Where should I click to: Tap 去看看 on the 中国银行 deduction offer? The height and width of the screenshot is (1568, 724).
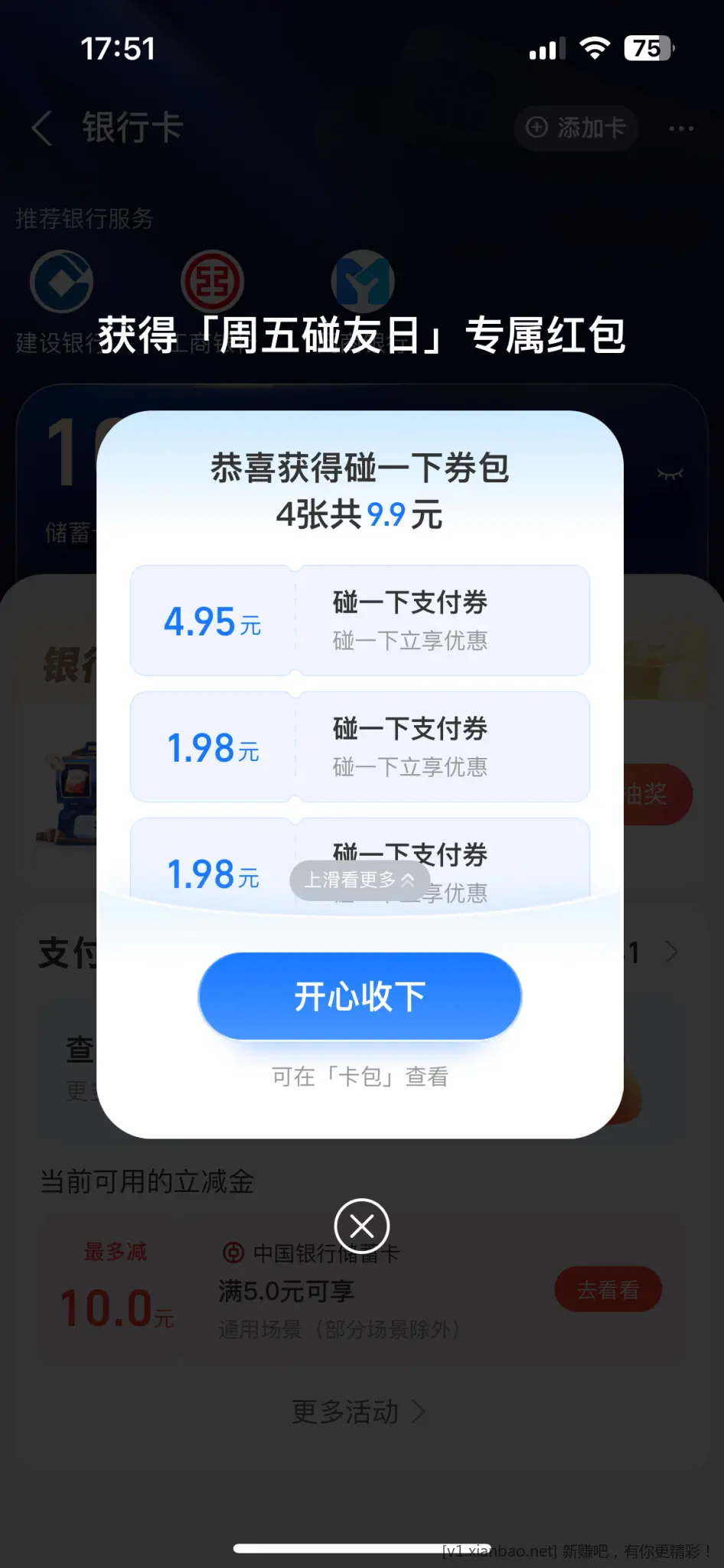point(608,1289)
